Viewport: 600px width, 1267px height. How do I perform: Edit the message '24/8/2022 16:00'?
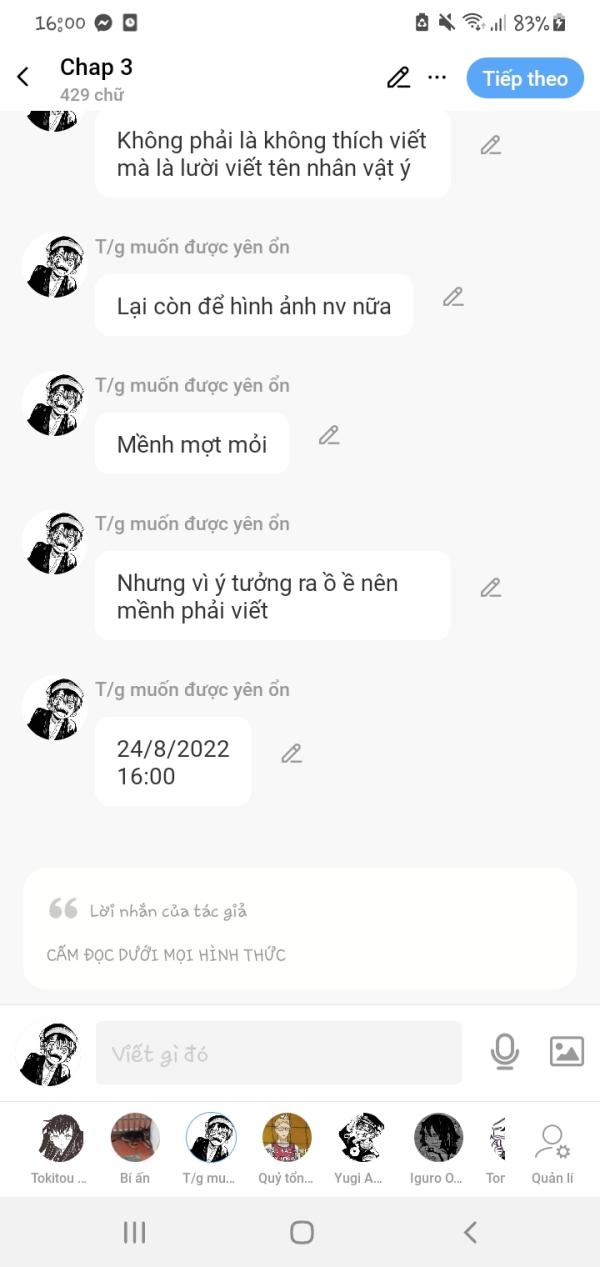pyautogui.click(x=291, y=753)
